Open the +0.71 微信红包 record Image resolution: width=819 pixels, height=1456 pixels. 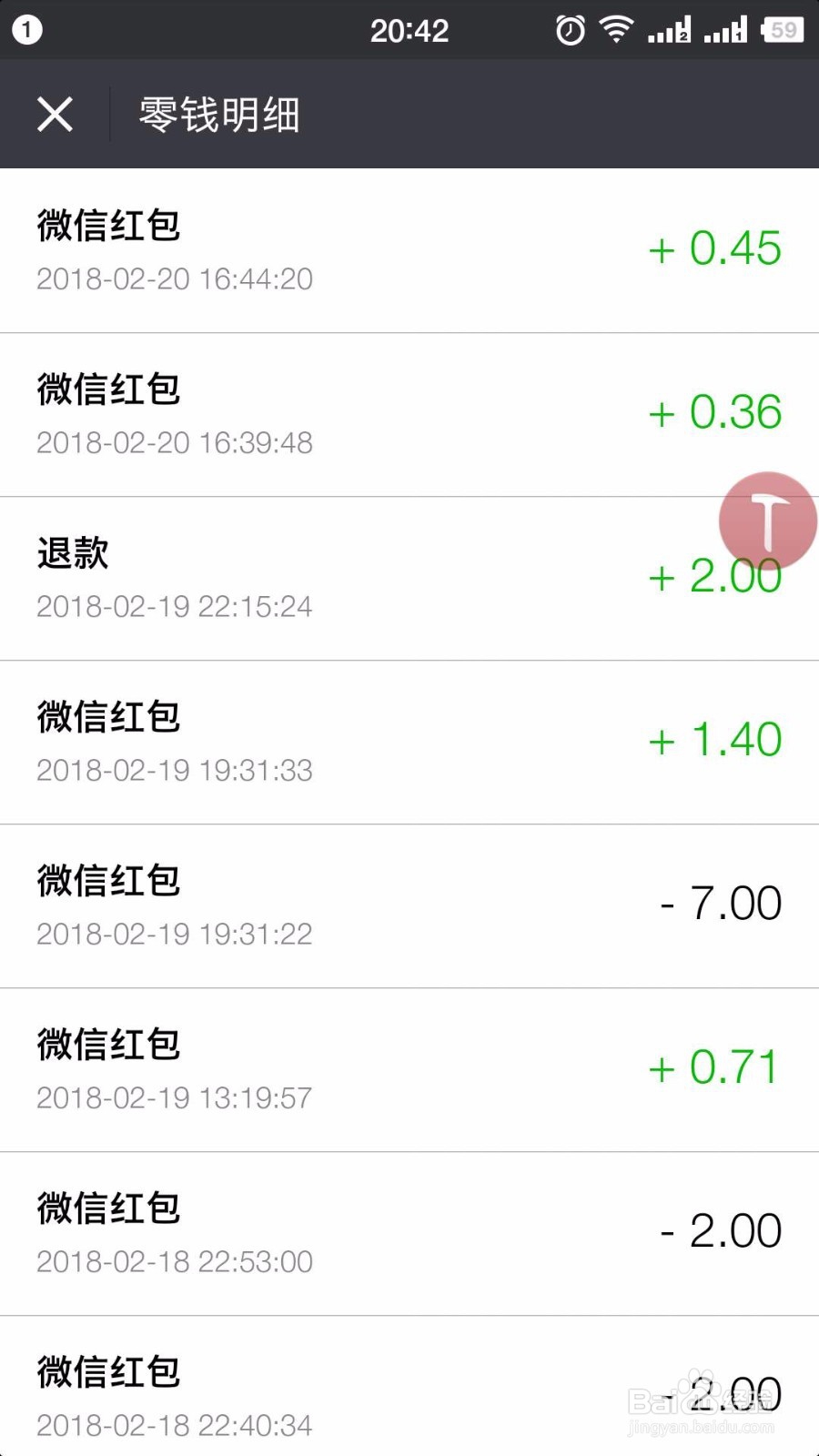409,1070
